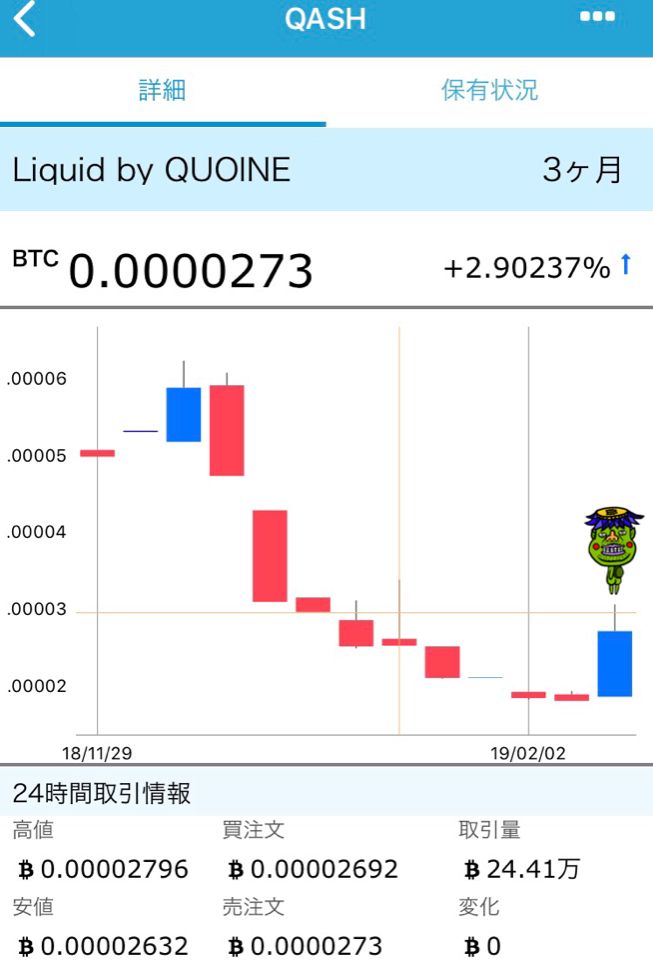Switch to the 詳細 tab
653x970 pixels.
(x=162, y=90)
